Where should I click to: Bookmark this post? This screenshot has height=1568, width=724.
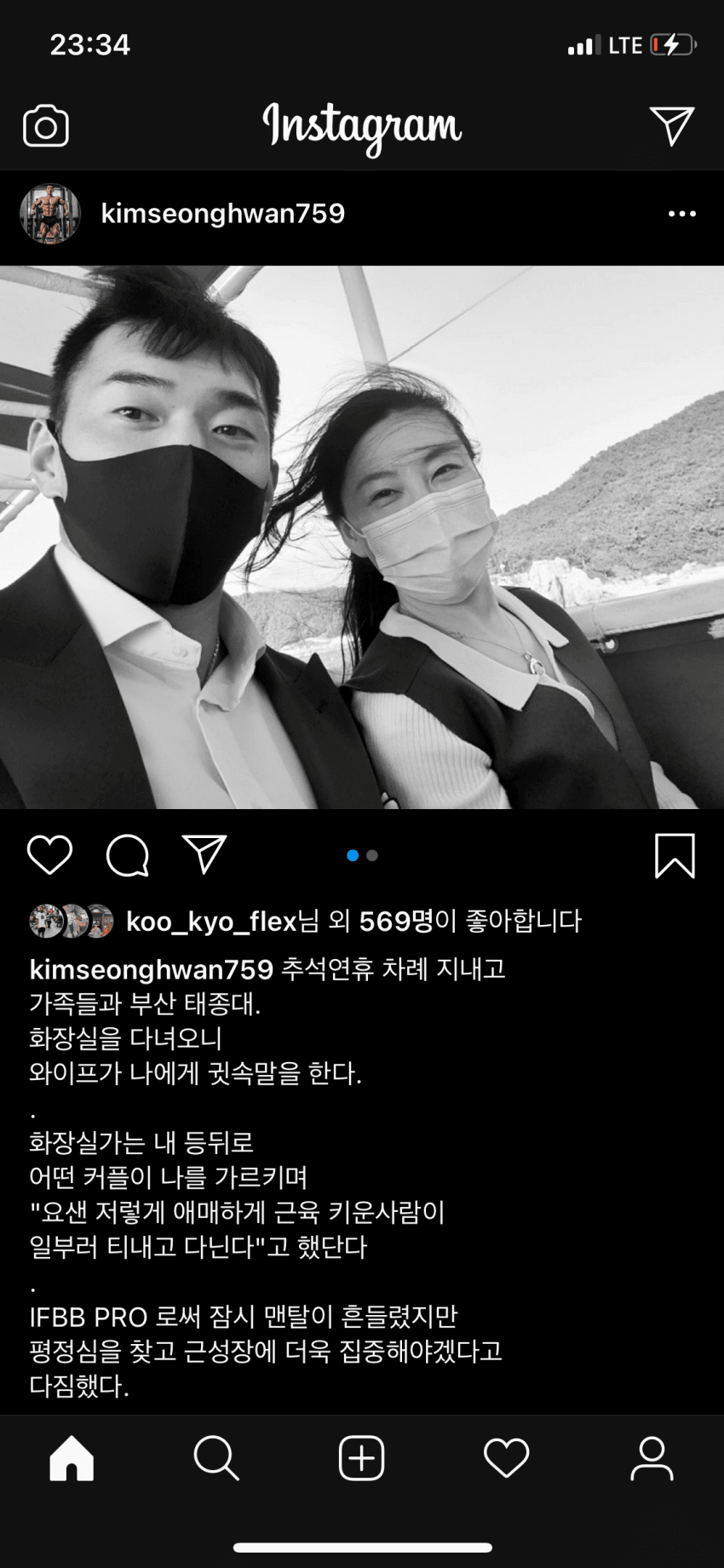click(x=675, y=856)
